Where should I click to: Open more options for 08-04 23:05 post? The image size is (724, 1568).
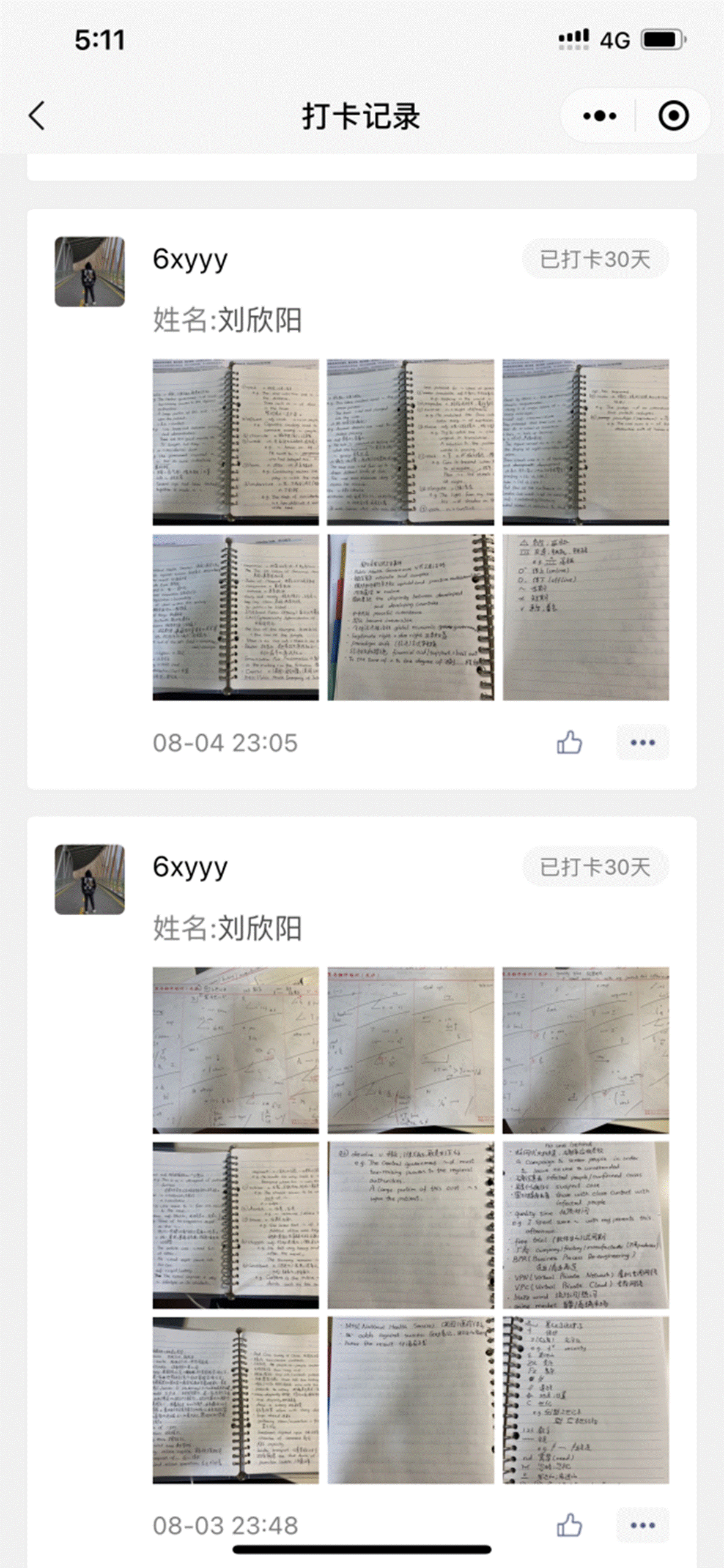pos(642,743)
